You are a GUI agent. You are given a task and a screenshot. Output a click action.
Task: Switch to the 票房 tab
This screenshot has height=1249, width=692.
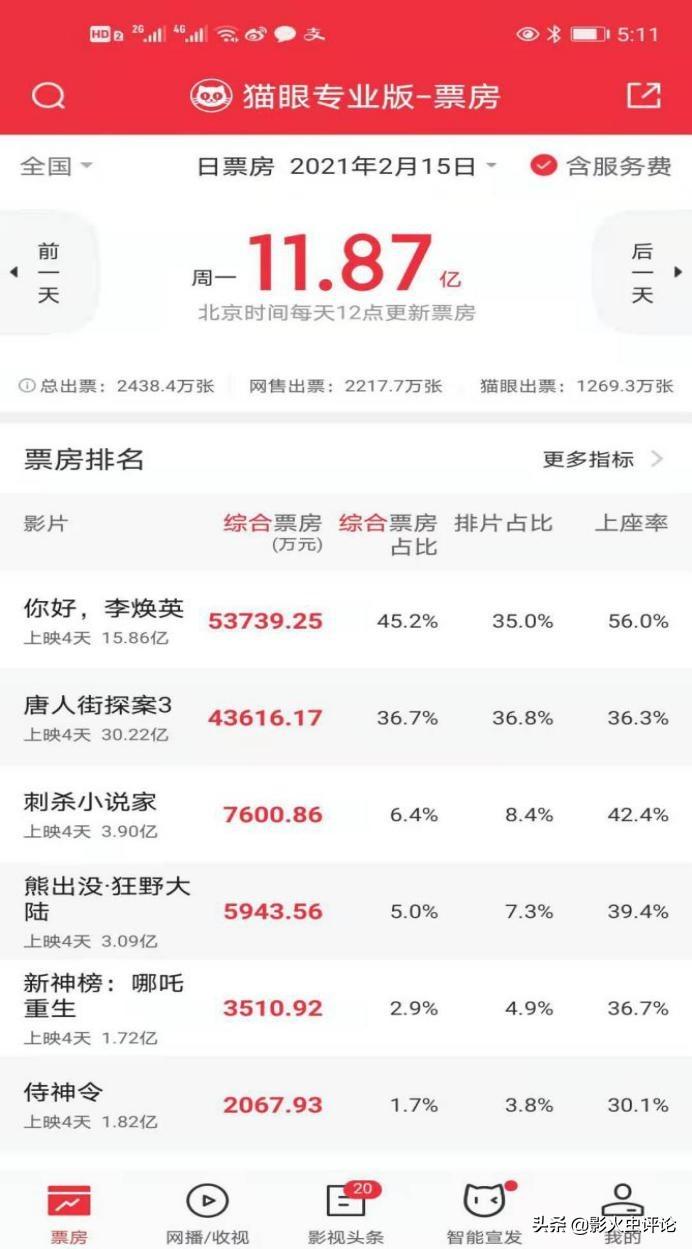pos(69,1213)
